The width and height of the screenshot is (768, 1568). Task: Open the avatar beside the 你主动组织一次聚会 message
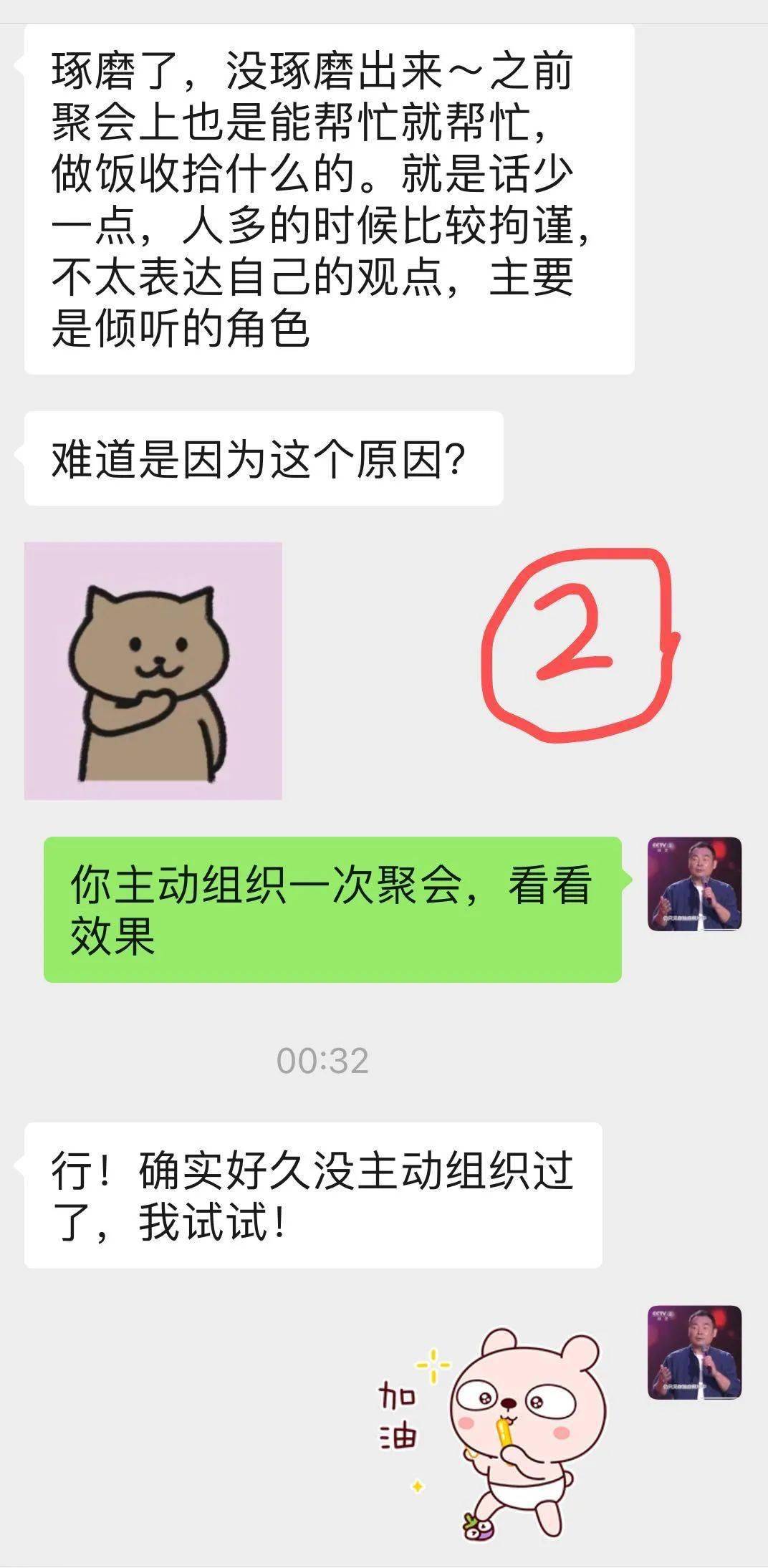click(x=694, y=884)
